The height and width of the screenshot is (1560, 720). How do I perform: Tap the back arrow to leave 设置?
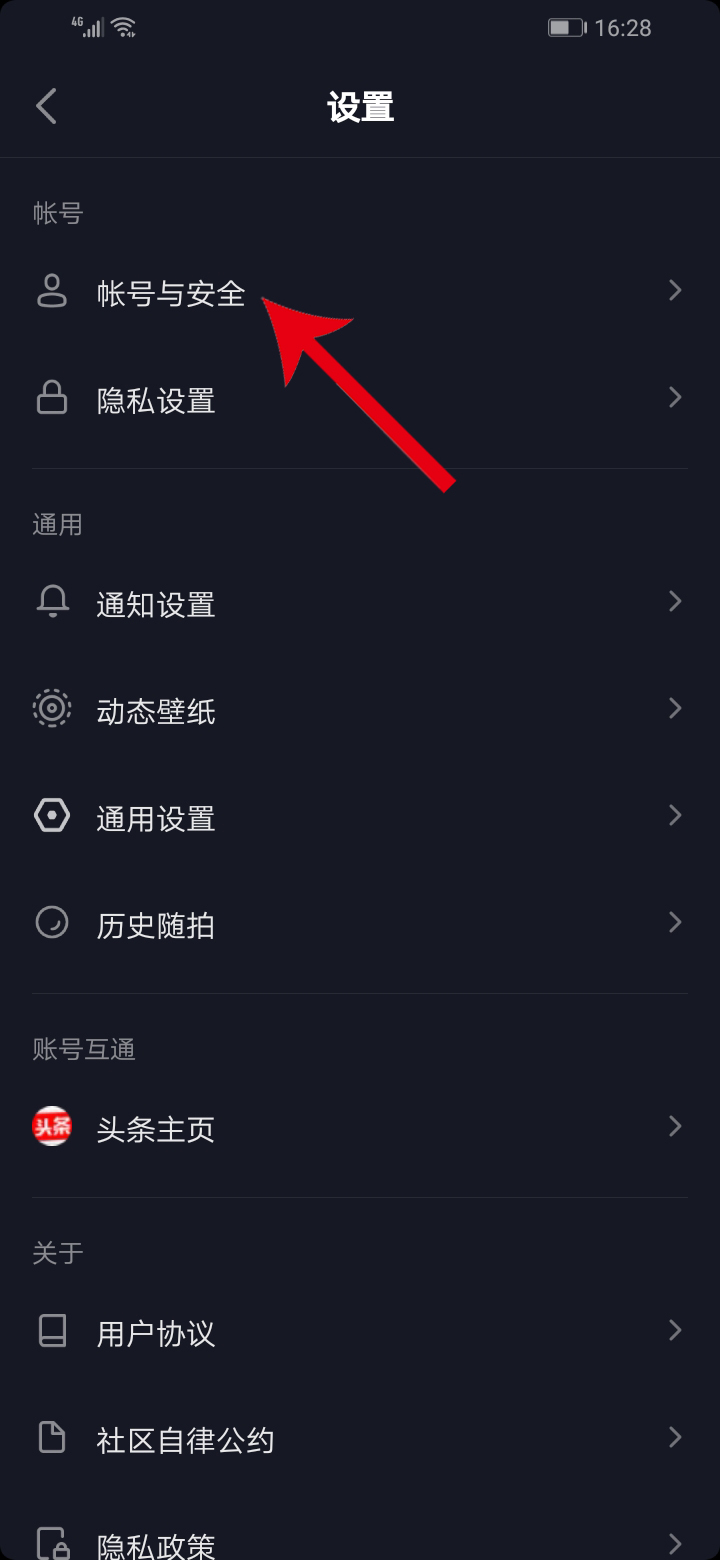point(45,105)
